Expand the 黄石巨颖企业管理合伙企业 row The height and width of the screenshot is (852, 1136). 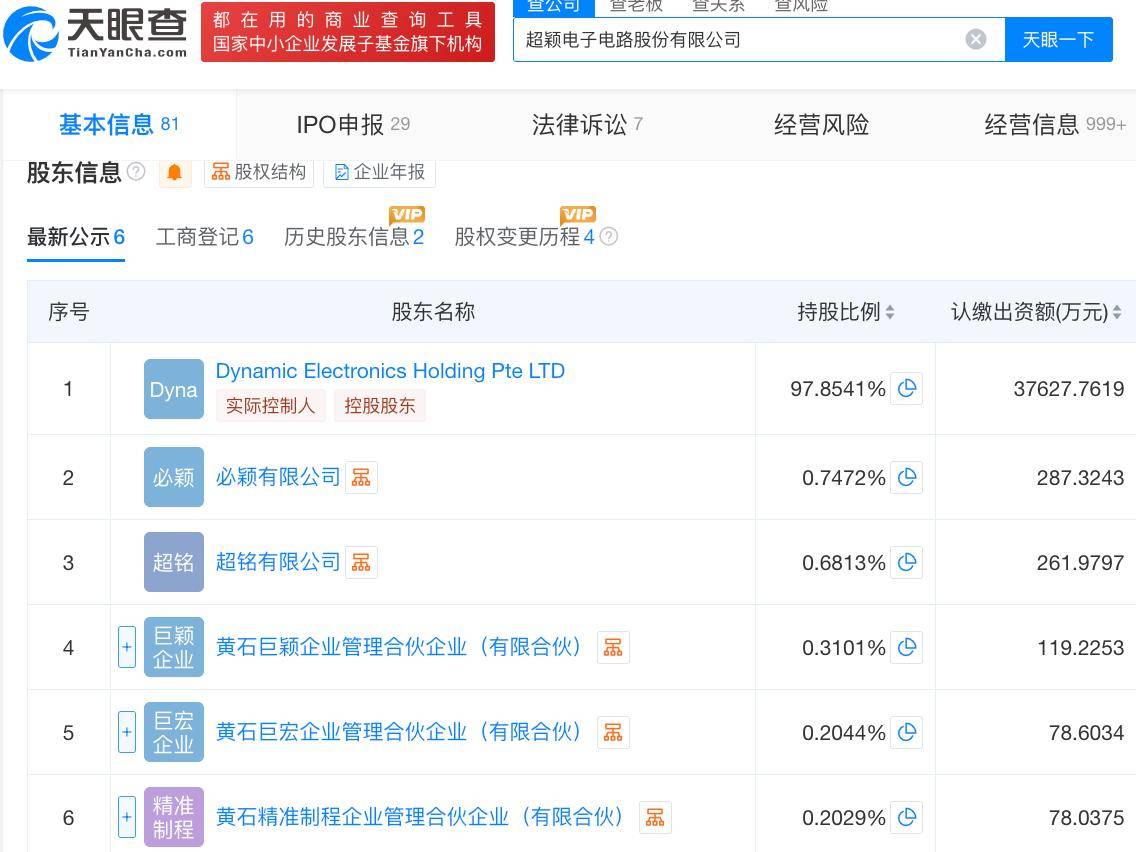coord(127,647)
